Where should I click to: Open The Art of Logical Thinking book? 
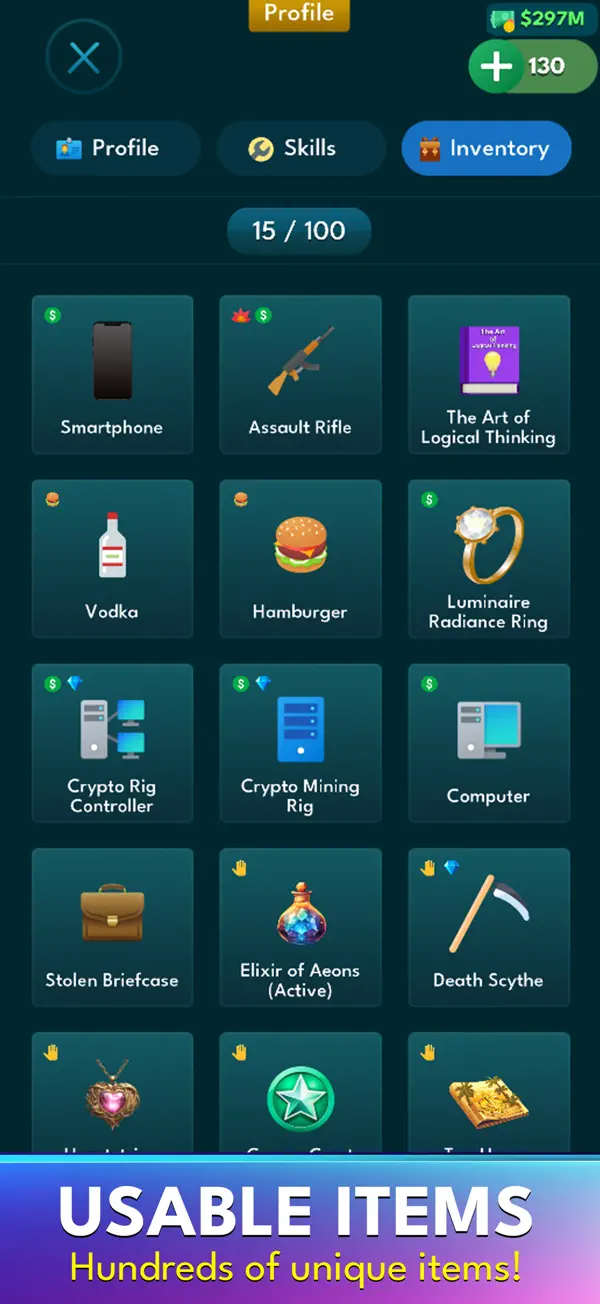tap(488, 374)
